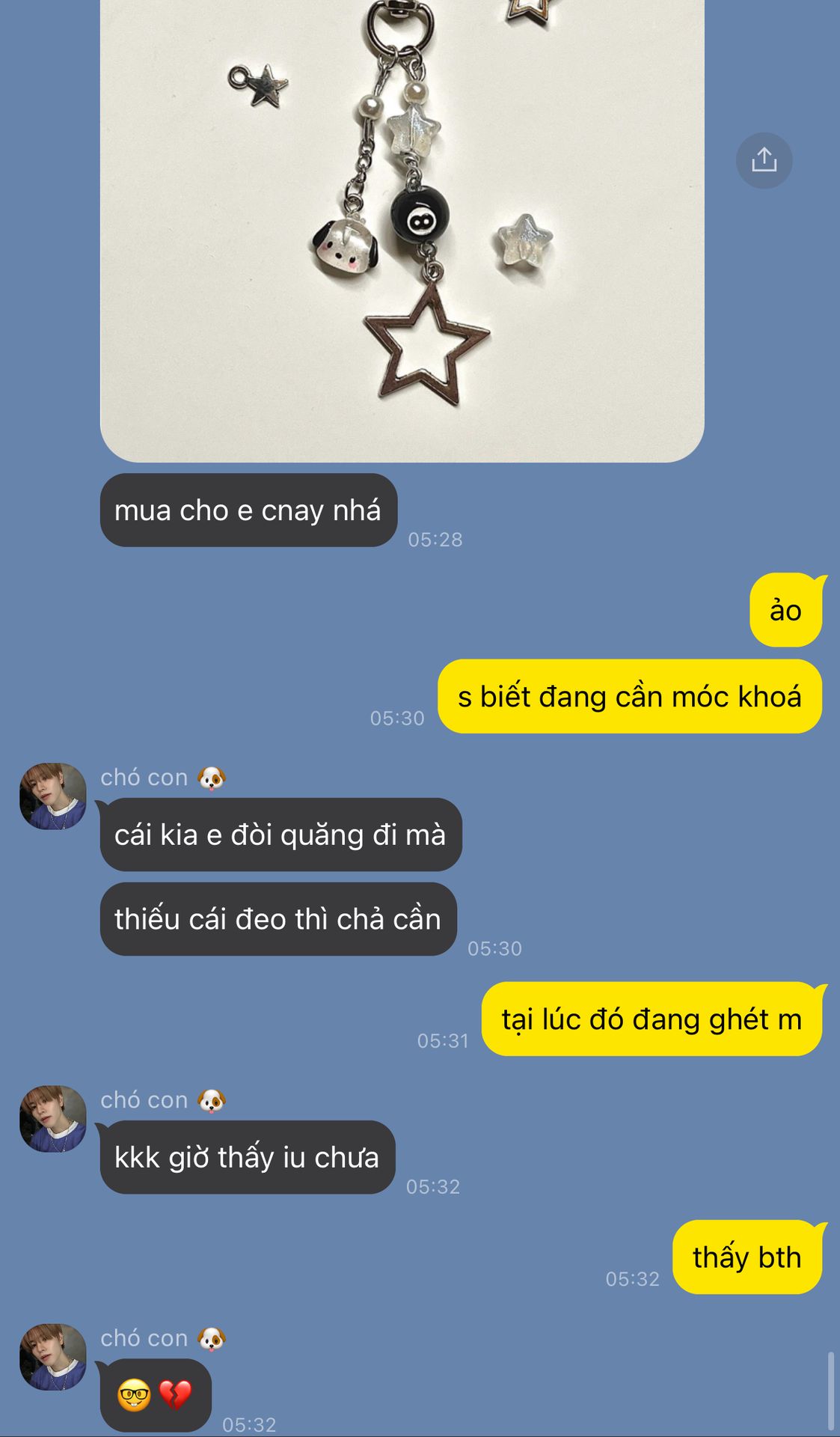Open chó con's avatar above 'cái kia e đòi'
Image resolution: width=840 pixels, height=1437 pixels.
coord(52,796)
